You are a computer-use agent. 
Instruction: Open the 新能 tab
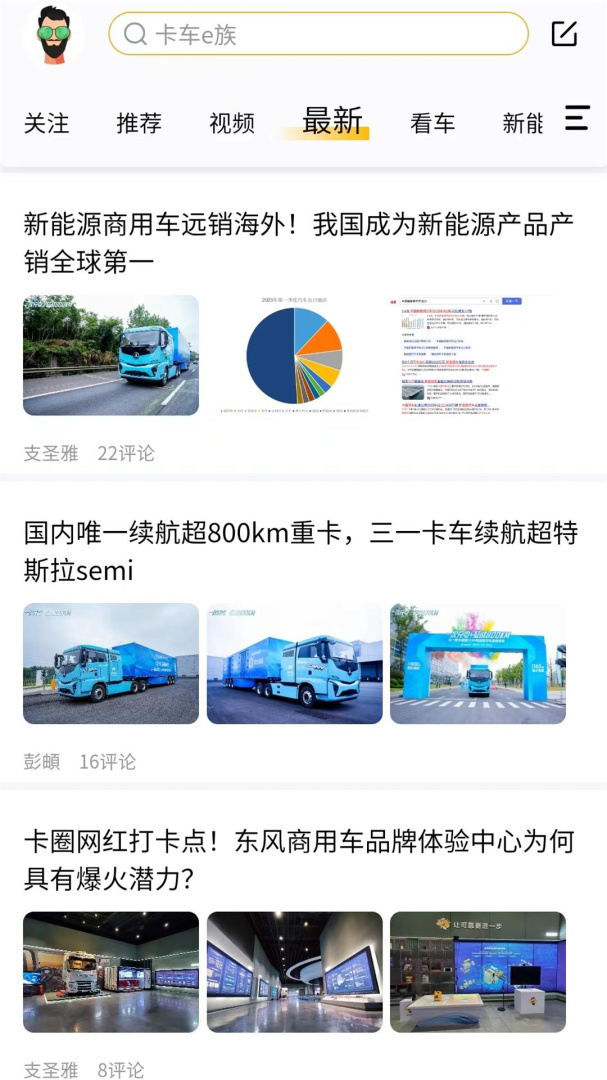click(x=522, y=123)
